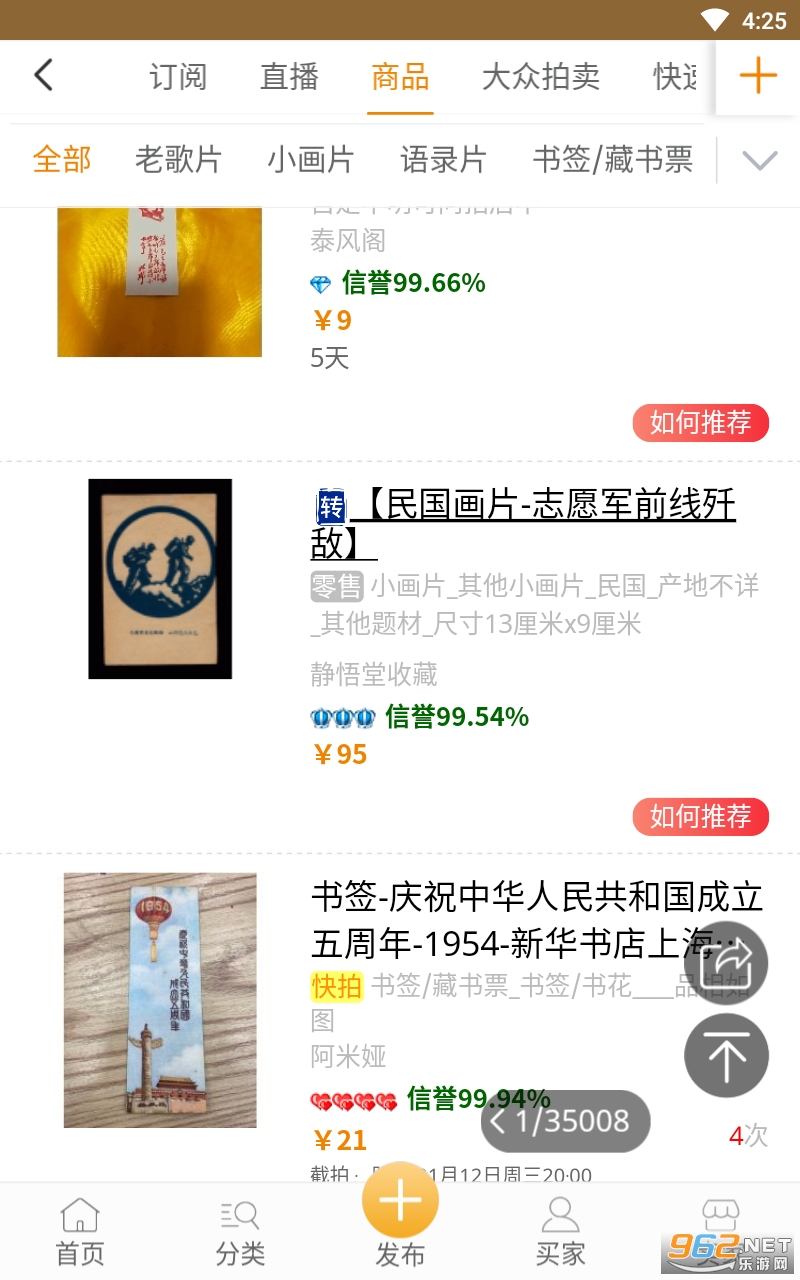Go to the 首页 tab
This screenshot has width=800, height=1280.
tap(80, 1232)
